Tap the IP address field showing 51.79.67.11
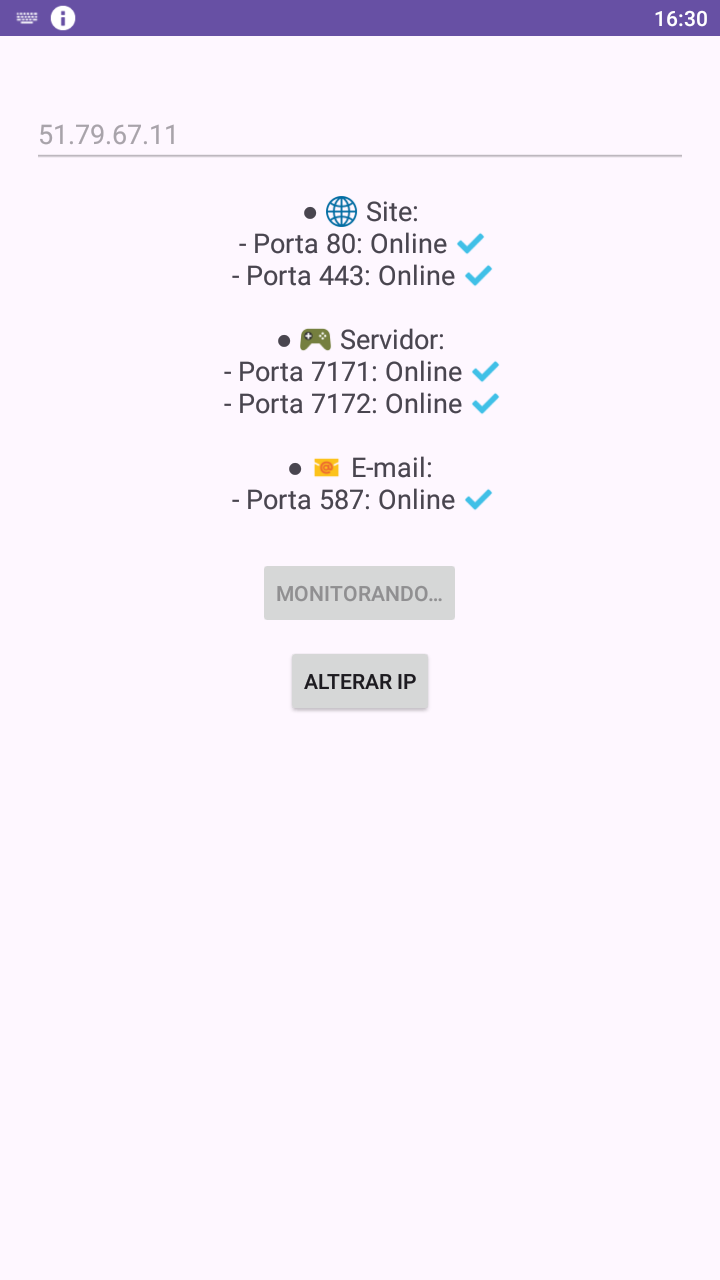The height and width of the screenshot is (1280, 720). [360, 135]
